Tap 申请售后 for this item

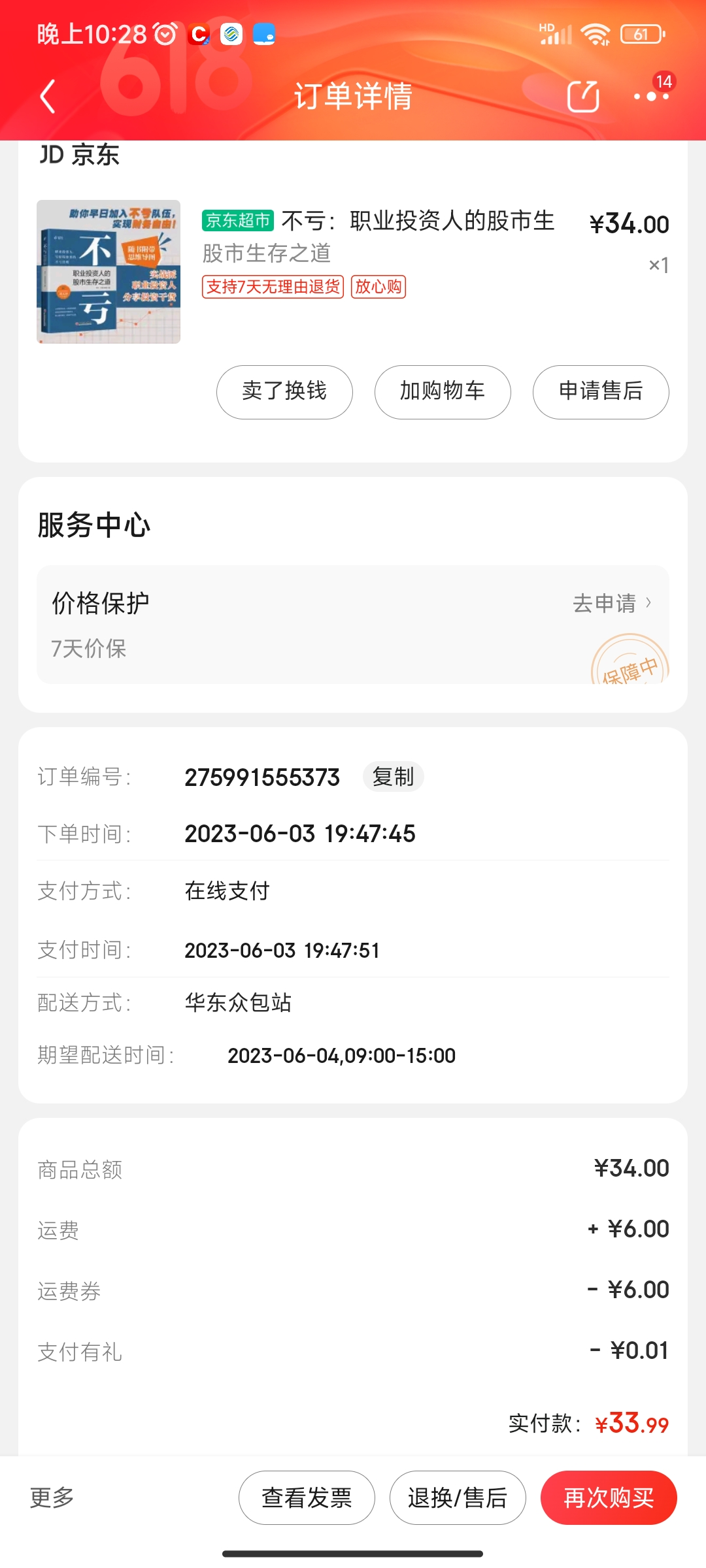pyautogui.click(x=601, y=392)
